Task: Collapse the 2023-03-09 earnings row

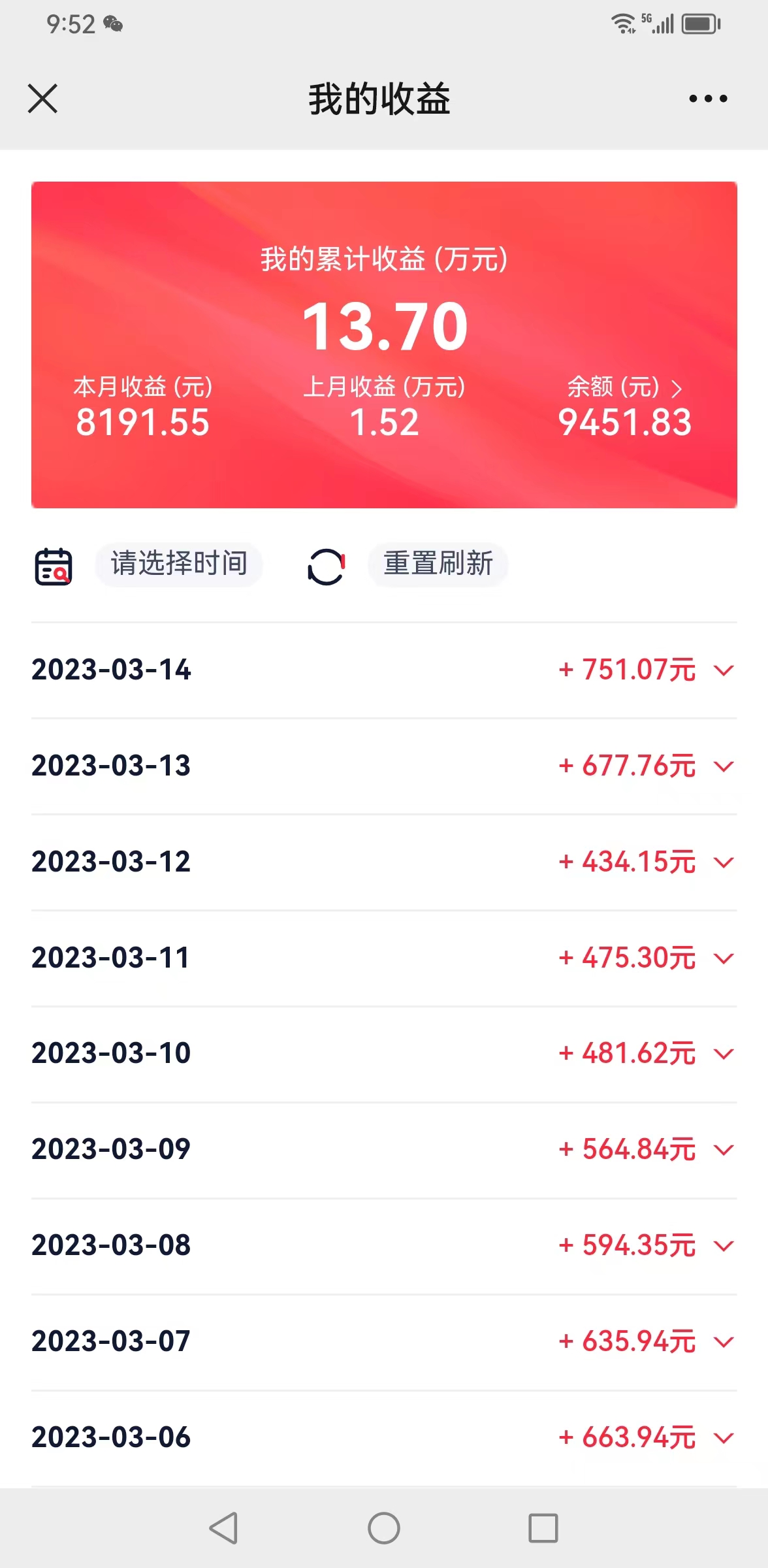Action: (724, 1149)
